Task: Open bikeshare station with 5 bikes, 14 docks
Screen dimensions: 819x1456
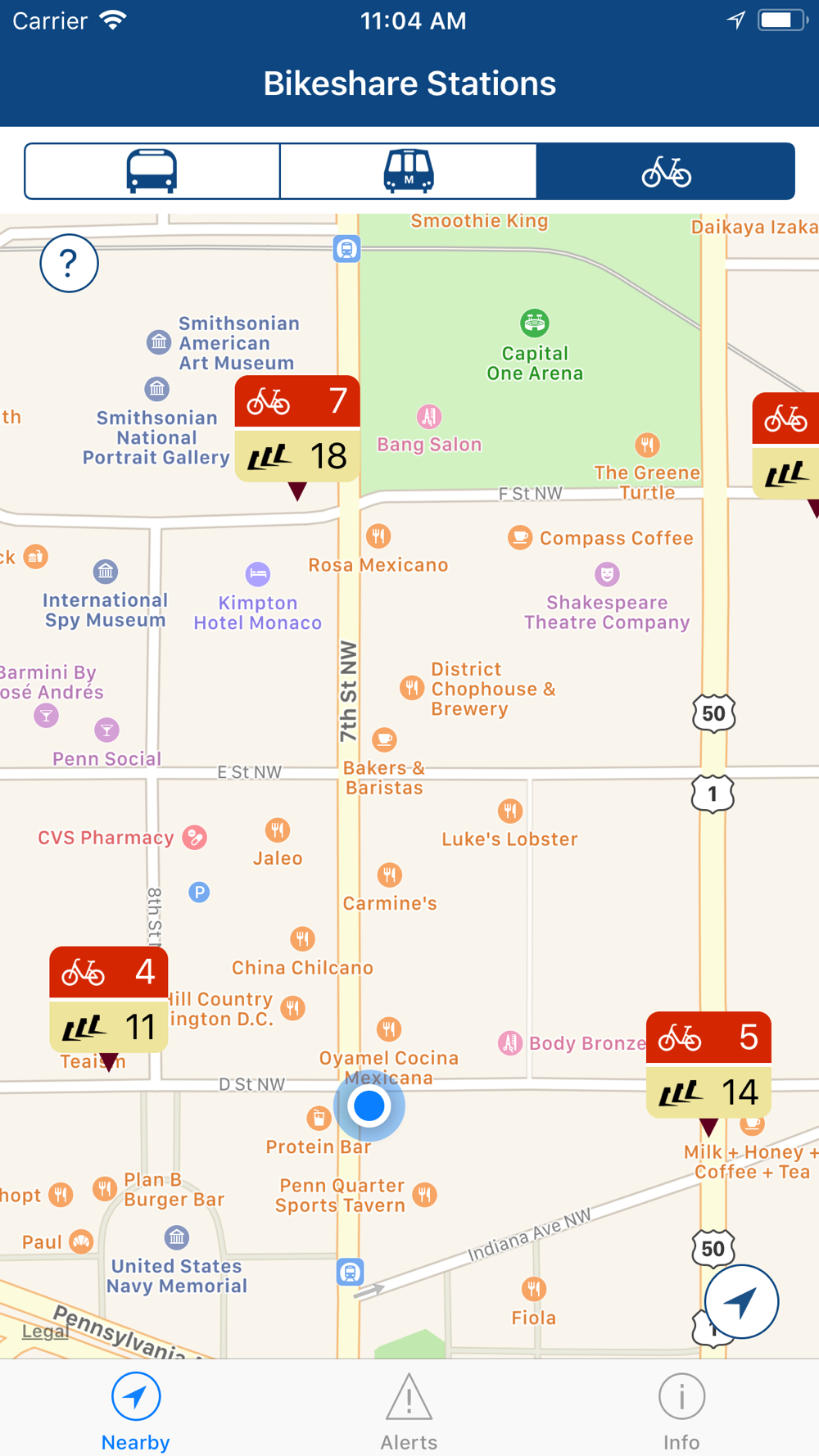Action: tap(708, 1065)
